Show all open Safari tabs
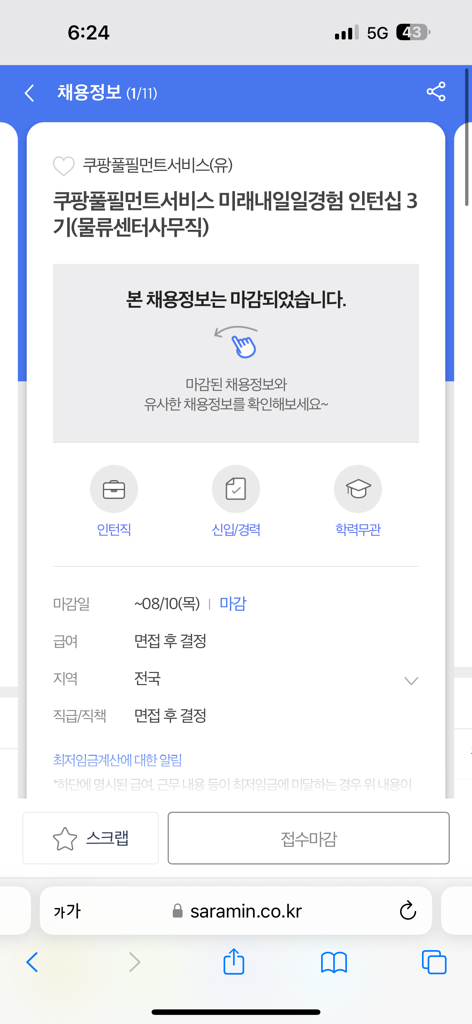 click(x=434, y=962)
